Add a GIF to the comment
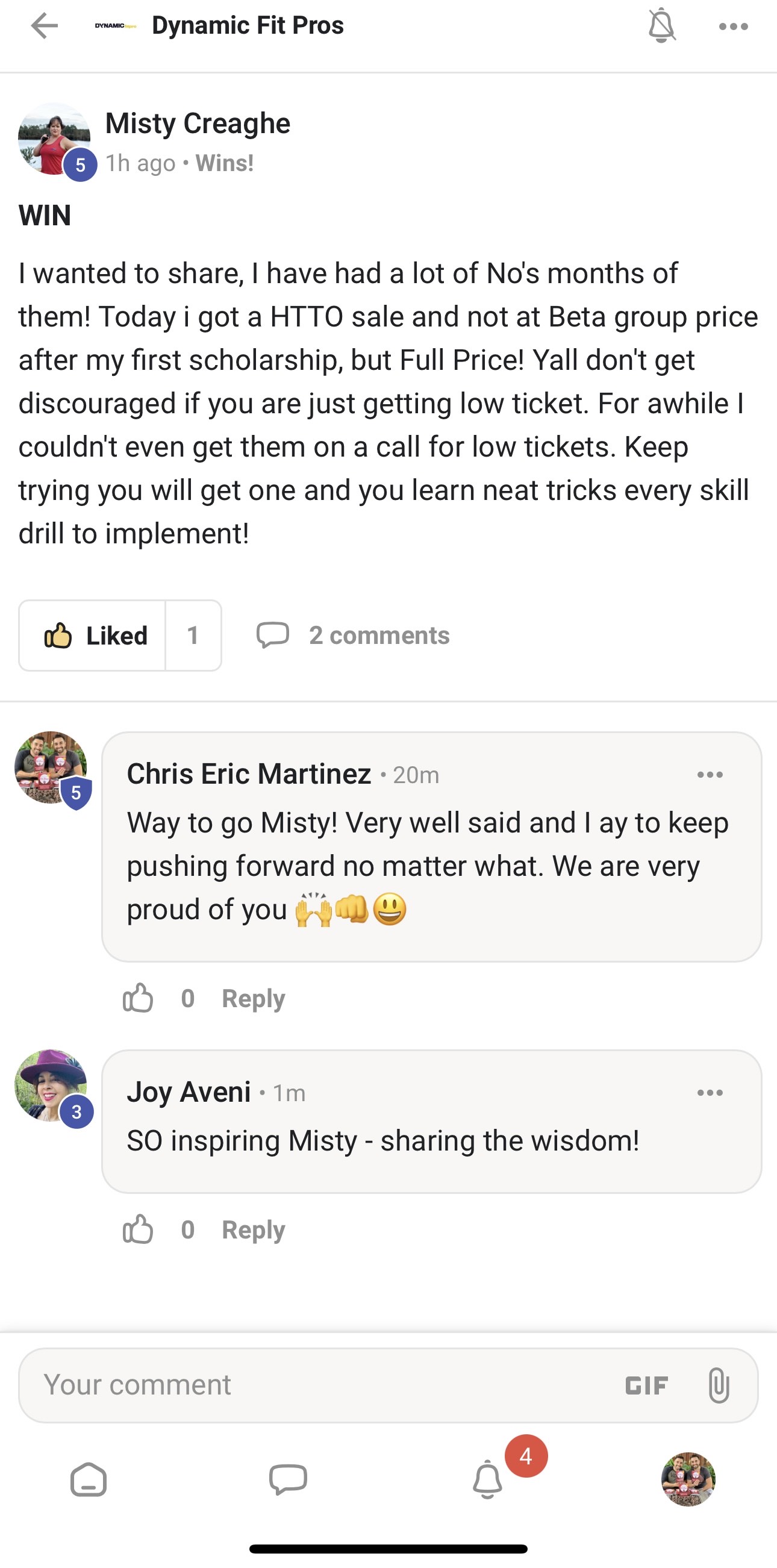 coord(646,1385)
